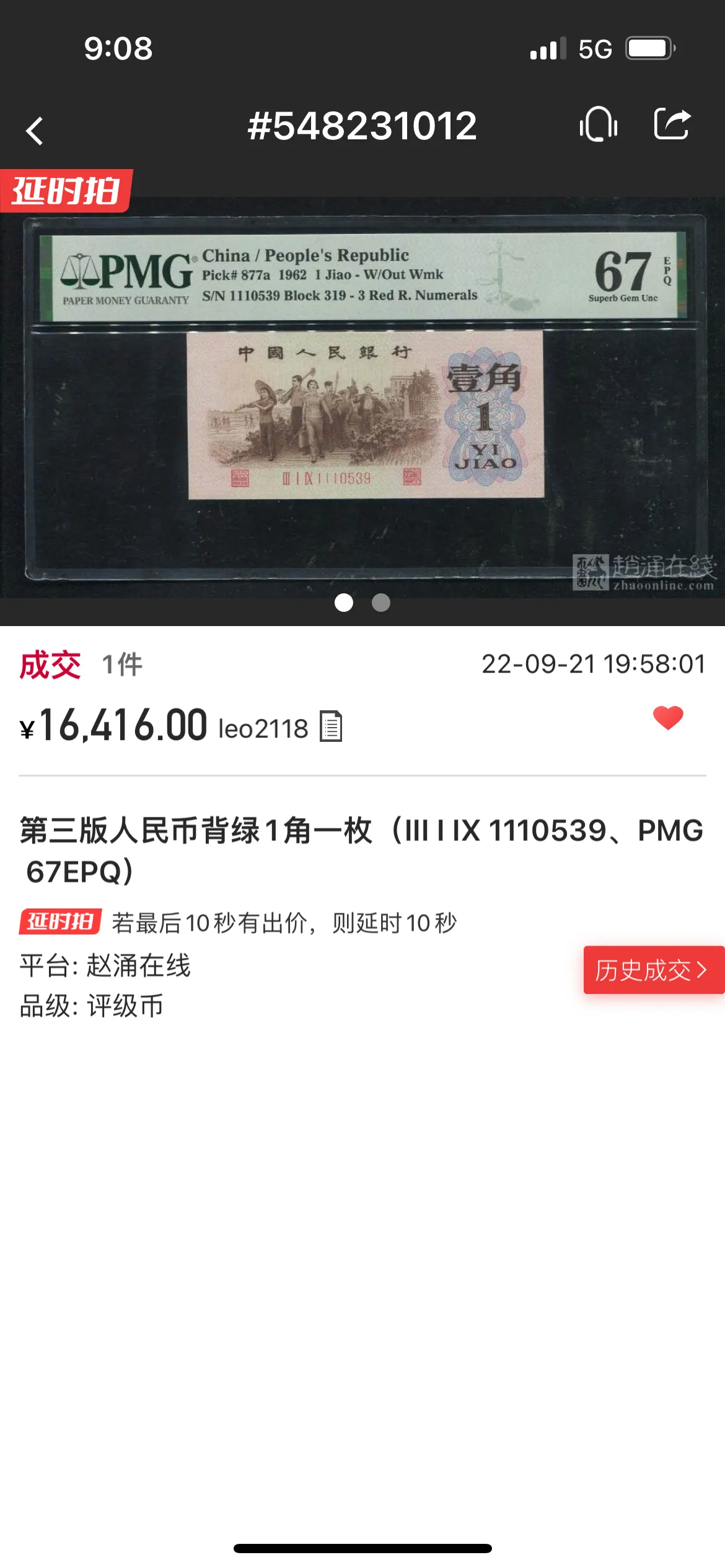The height and width of the screenshot is (1568, 725).
Task: Open bid record icon beside leo2118
Action: point(331,726)
